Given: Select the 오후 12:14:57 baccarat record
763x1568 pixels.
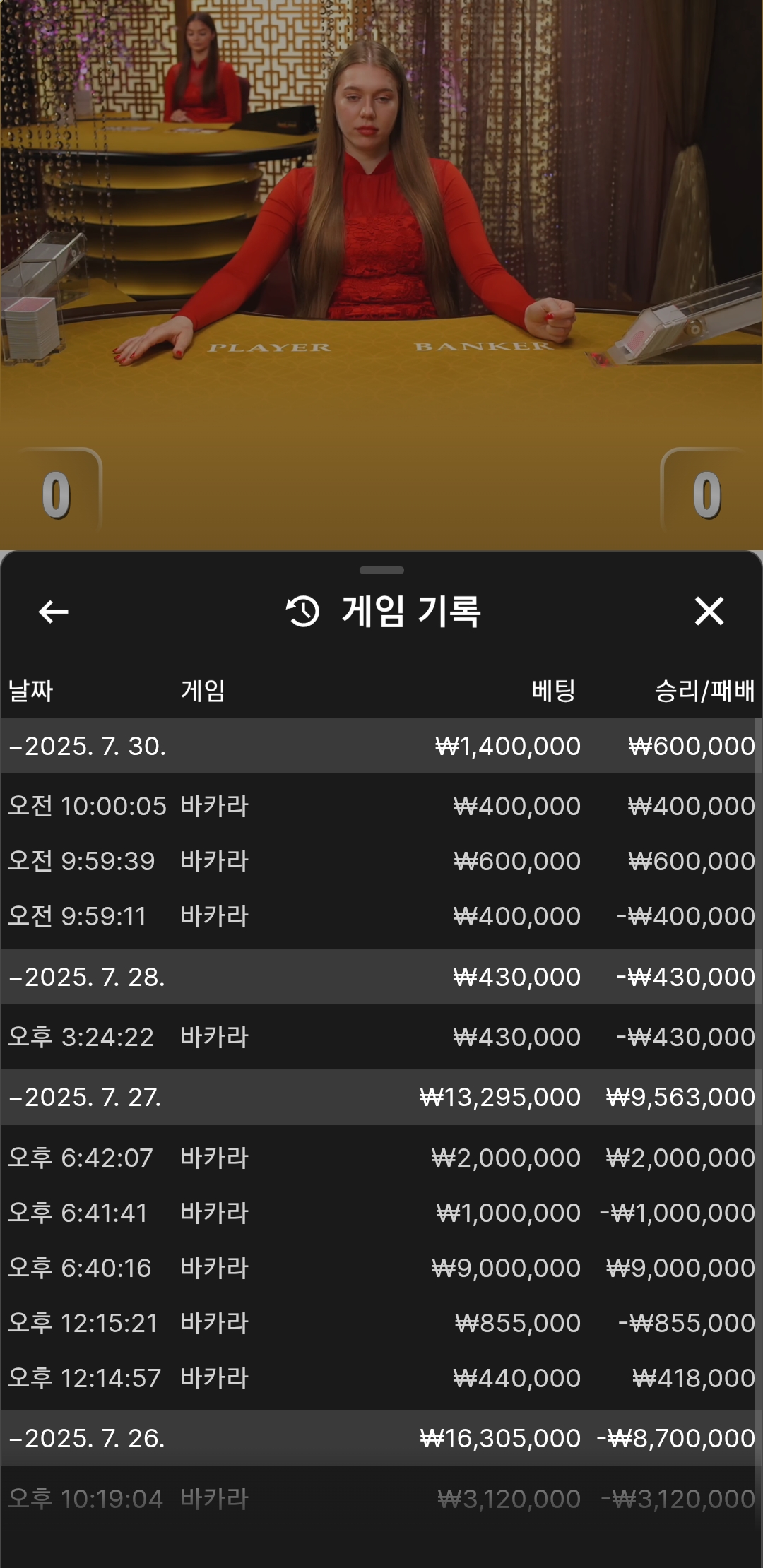Looking at the screenshot, I should 381,1378.
